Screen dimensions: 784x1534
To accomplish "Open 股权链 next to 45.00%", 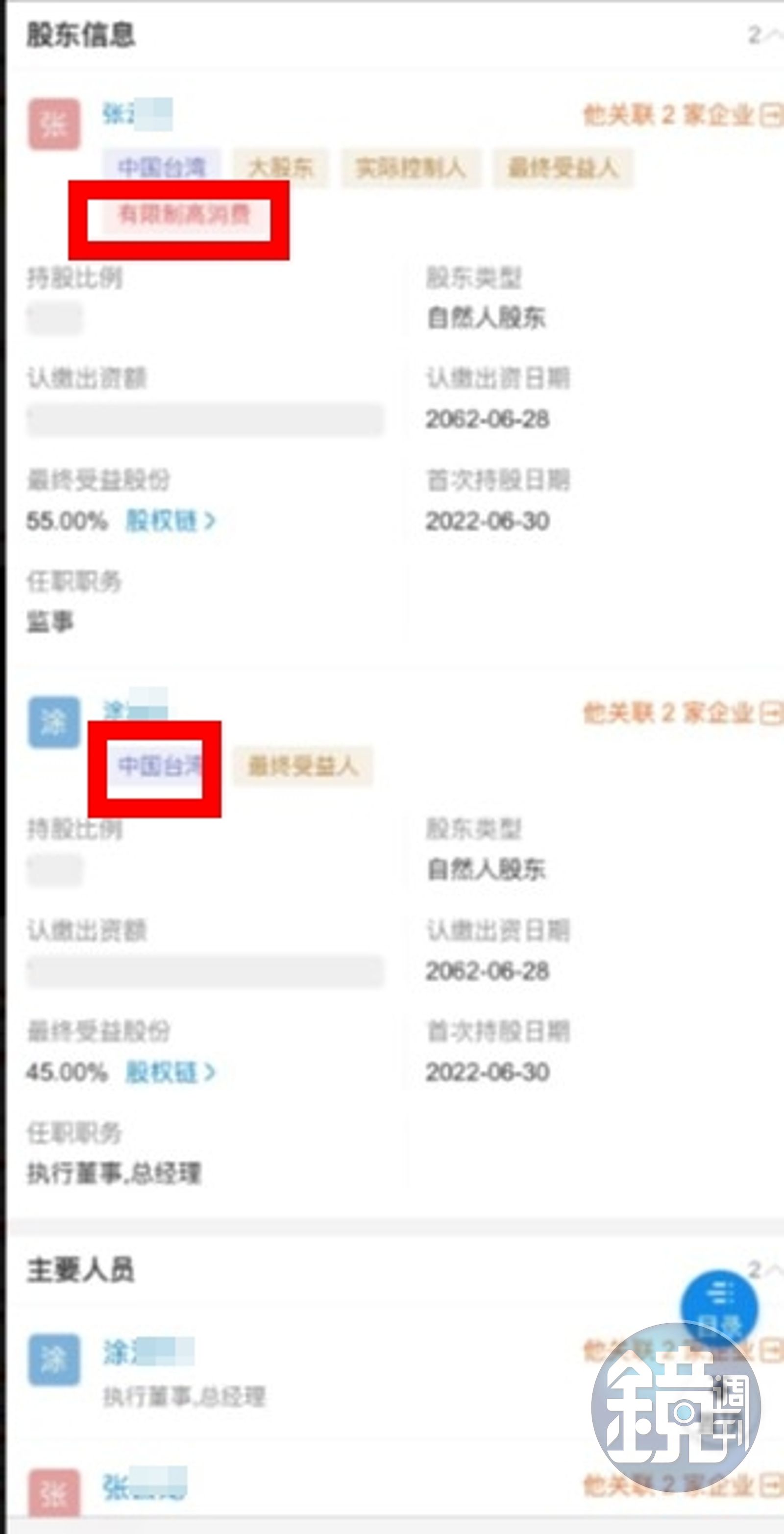I will tap(170, 1072).
